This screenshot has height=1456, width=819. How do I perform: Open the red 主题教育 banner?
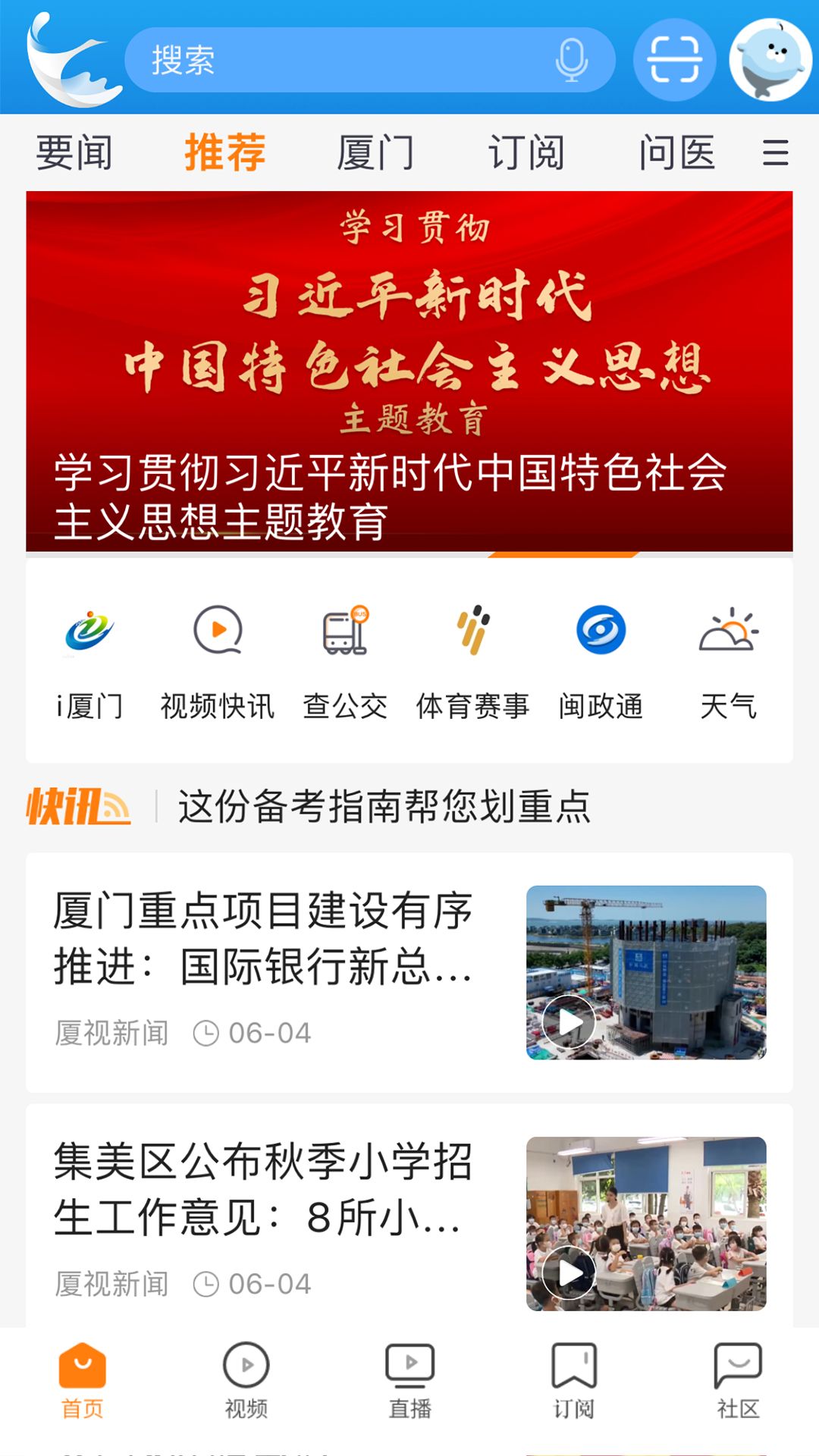pyautogui.click(x=409, y=372)
